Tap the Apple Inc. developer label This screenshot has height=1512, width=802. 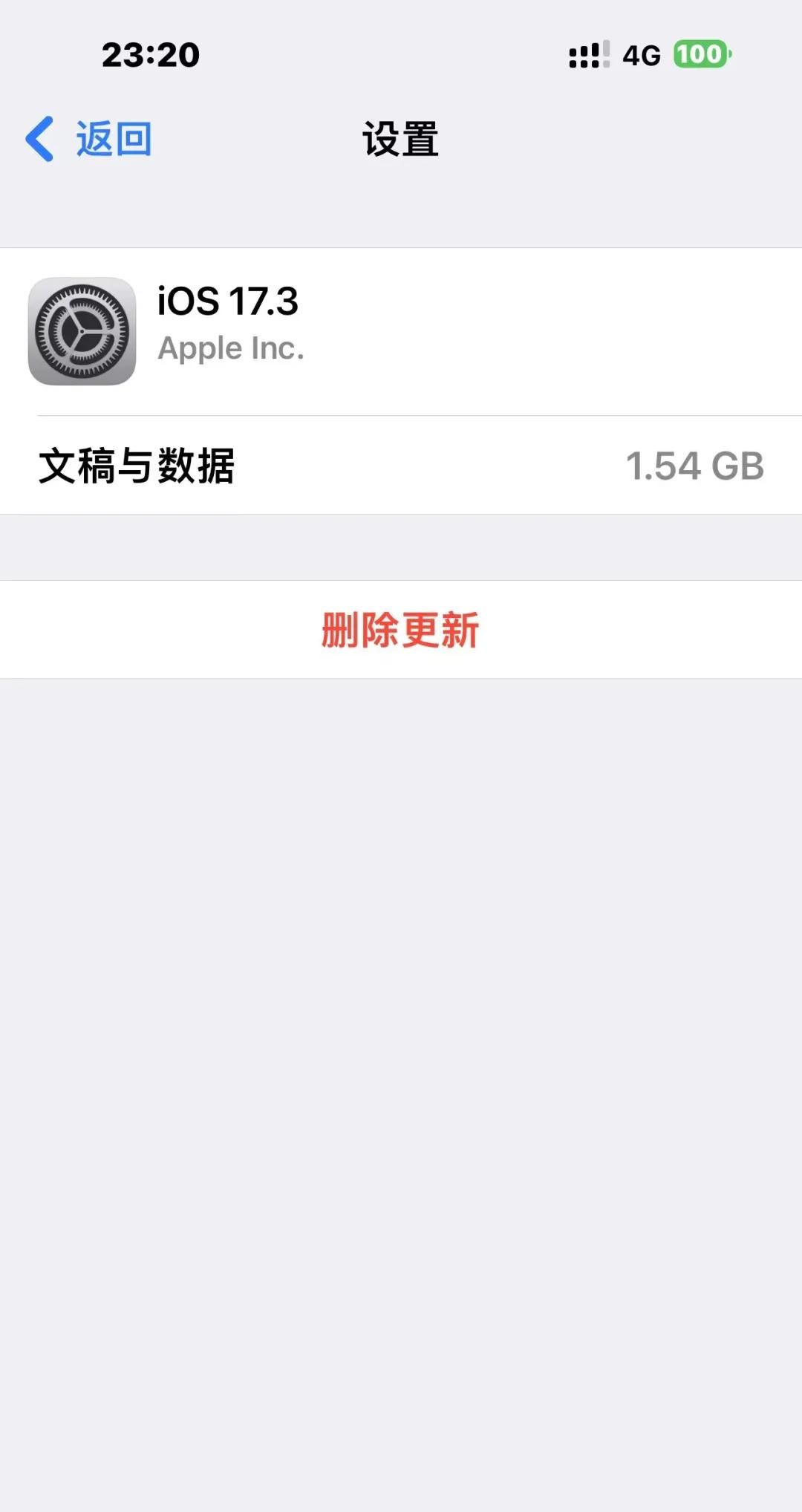(x=230, y=348)
